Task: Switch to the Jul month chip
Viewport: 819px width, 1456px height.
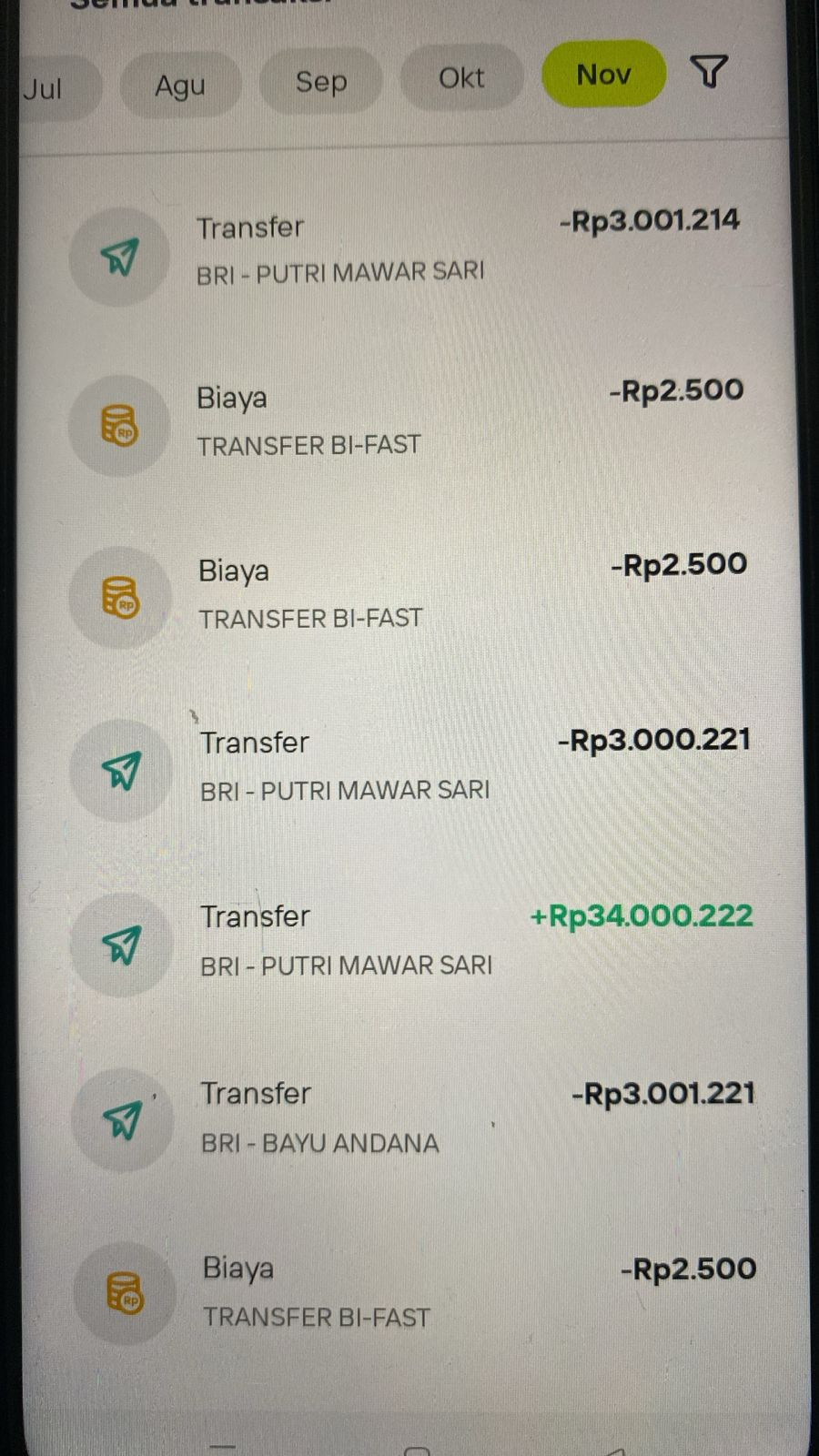Action: [56, 88]
